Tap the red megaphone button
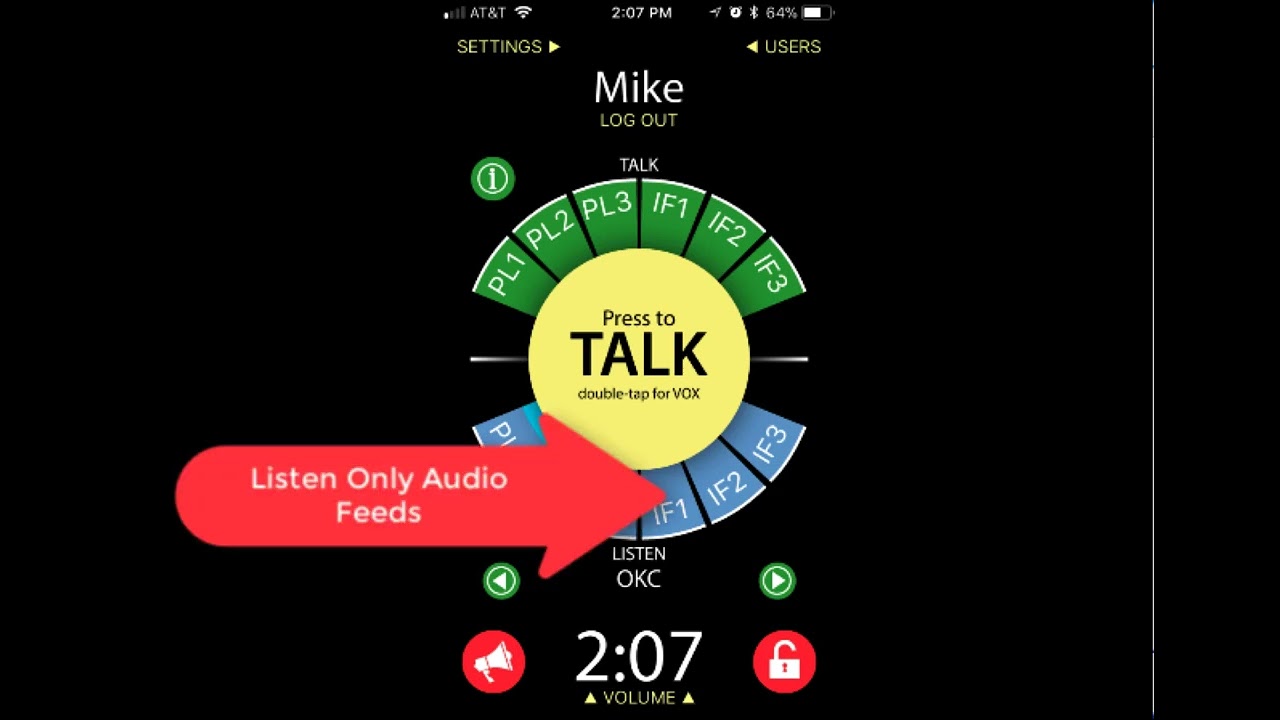Viewport: 1280px width, 720px height. pyautogui.click(x=494, y=661)
